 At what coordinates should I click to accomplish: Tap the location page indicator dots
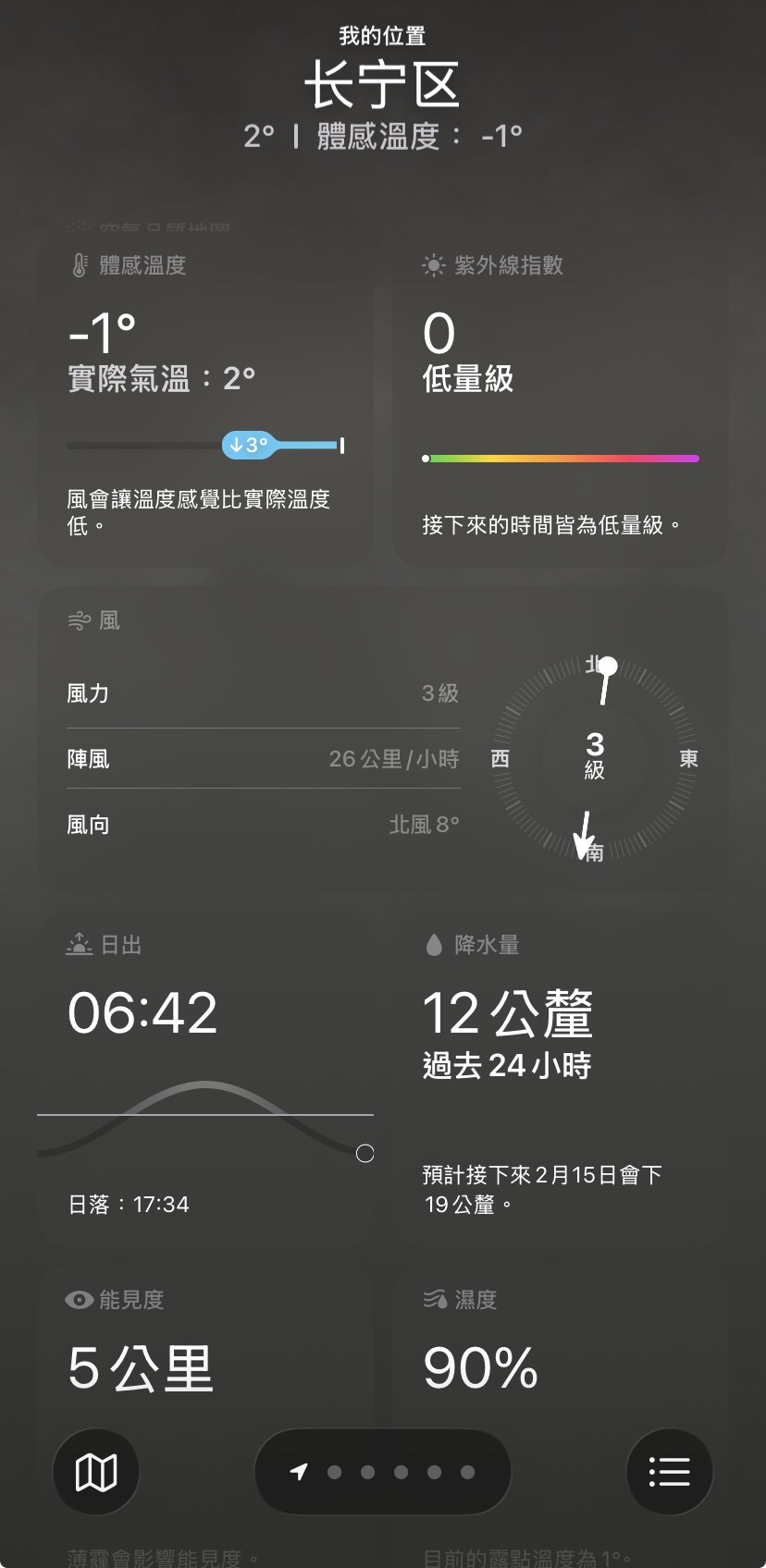(x=383, y=1472)
